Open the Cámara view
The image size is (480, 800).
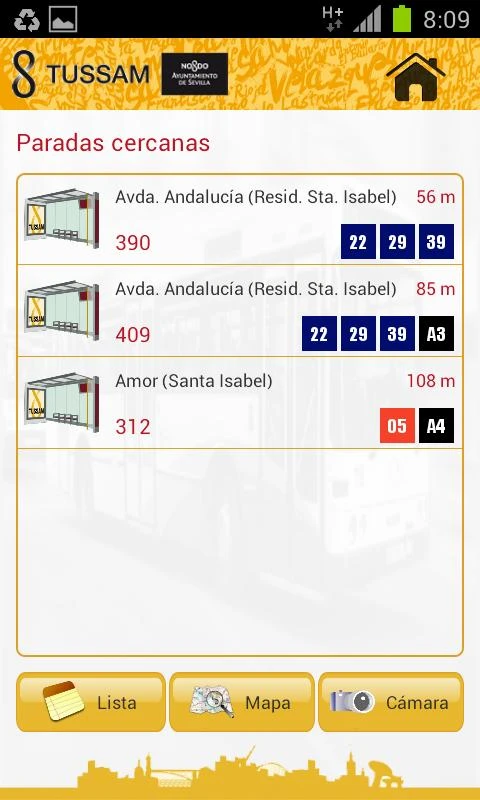[391, 702]
